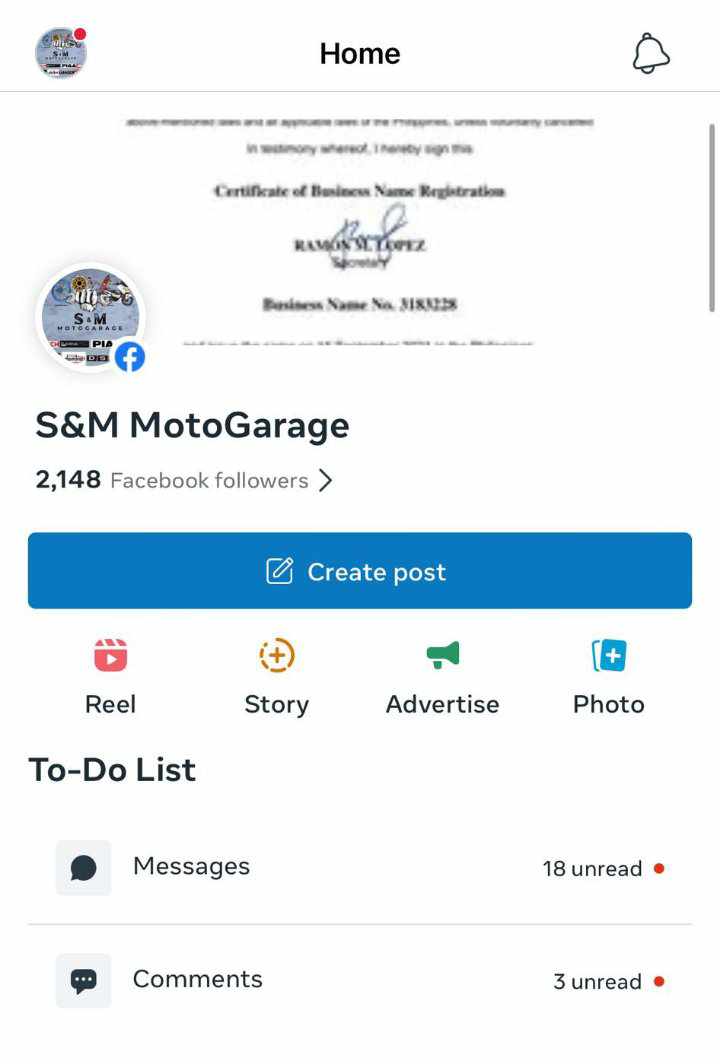Screen dimensions: 720x1064
Task: Open S&M MotoGarage page profile picture
Action: 90,319
